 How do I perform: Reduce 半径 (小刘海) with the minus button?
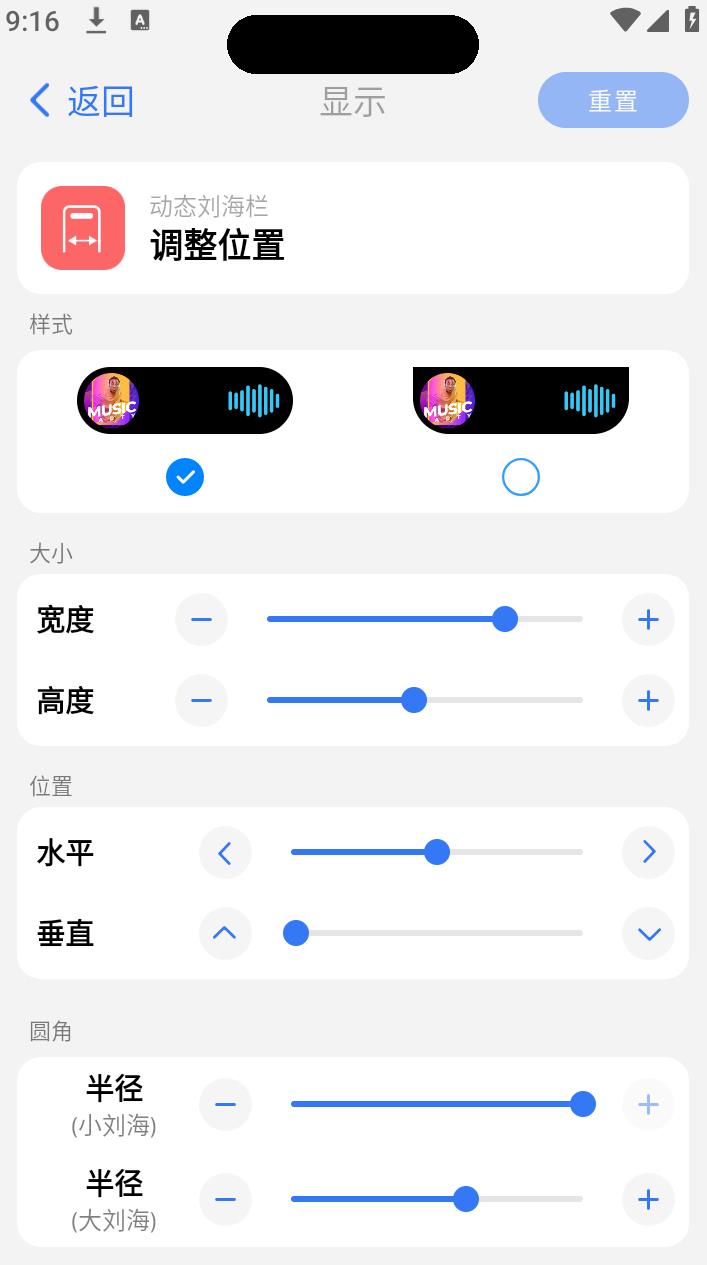pos(225,1105)
